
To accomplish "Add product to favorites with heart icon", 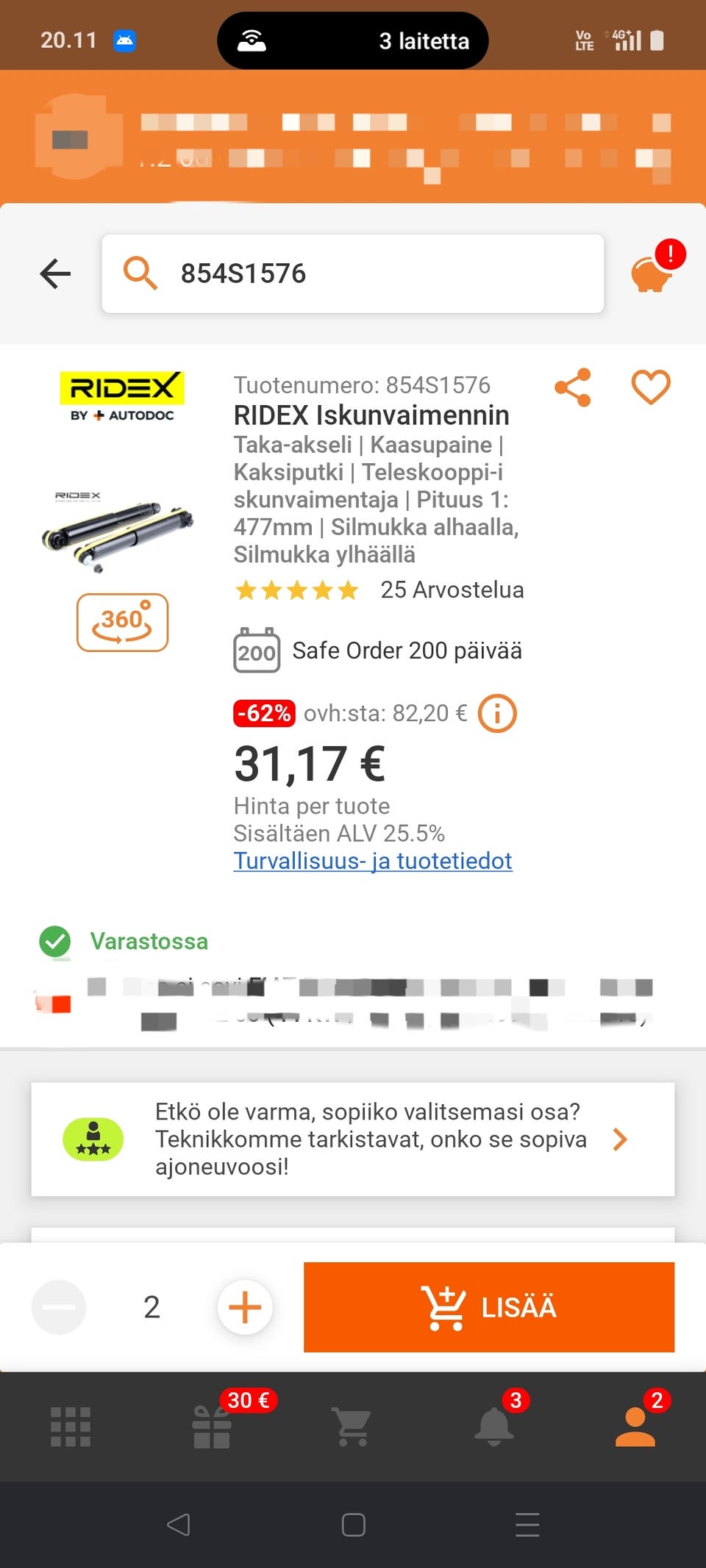I will pyautogui.click(x=650, y=385).
